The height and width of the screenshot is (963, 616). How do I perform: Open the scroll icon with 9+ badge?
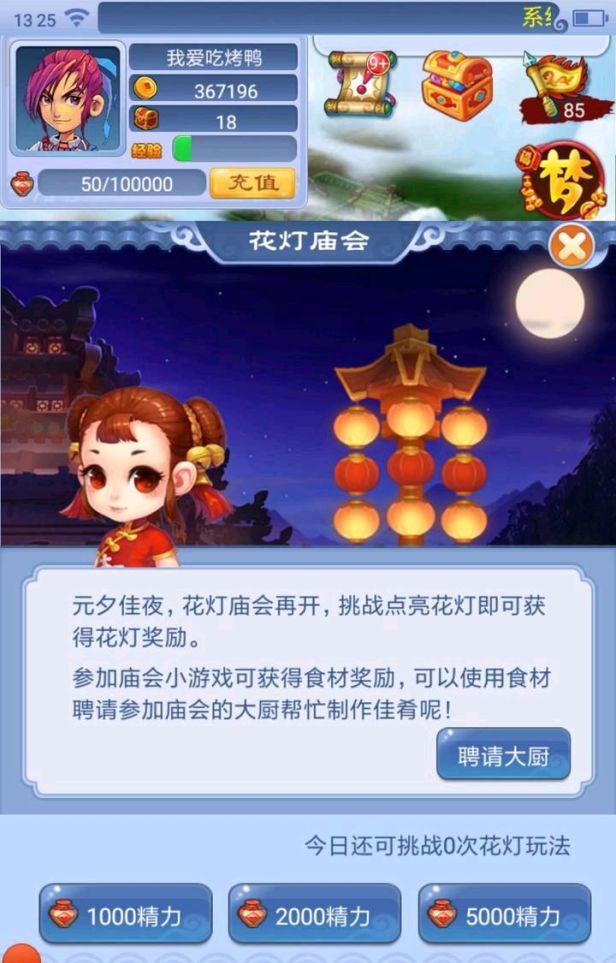(358, 84)
